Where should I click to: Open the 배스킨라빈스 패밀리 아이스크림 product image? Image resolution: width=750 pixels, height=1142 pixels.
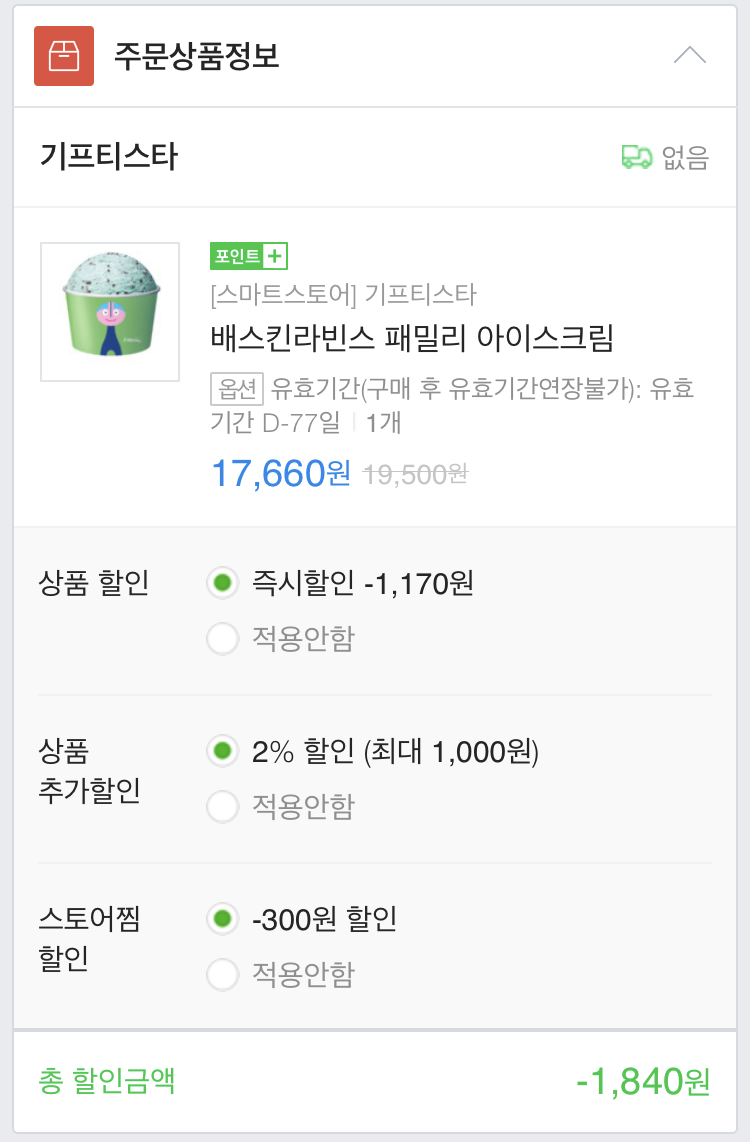pos(110,312)
